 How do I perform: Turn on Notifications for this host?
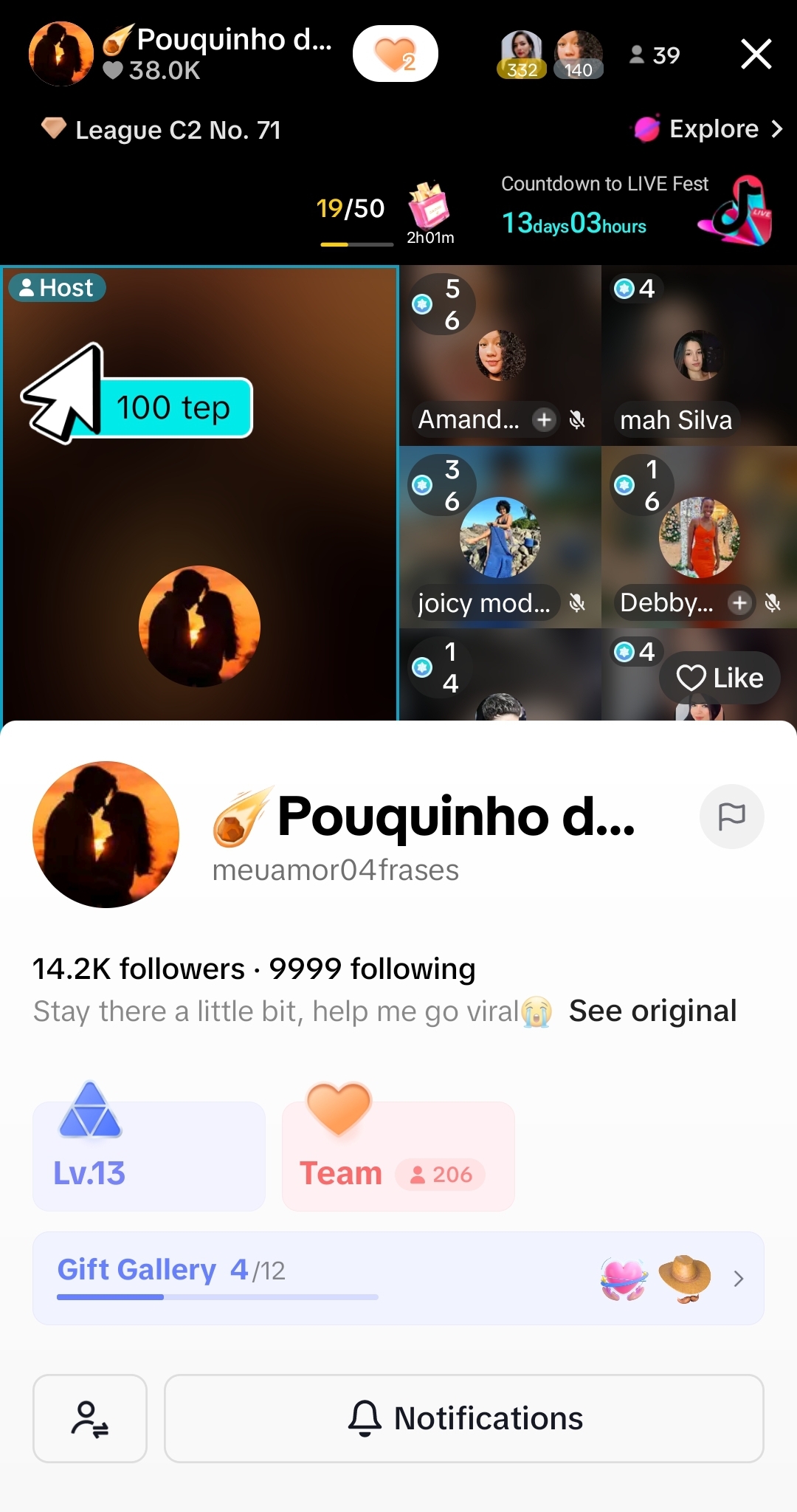(x=463, y=1418)
